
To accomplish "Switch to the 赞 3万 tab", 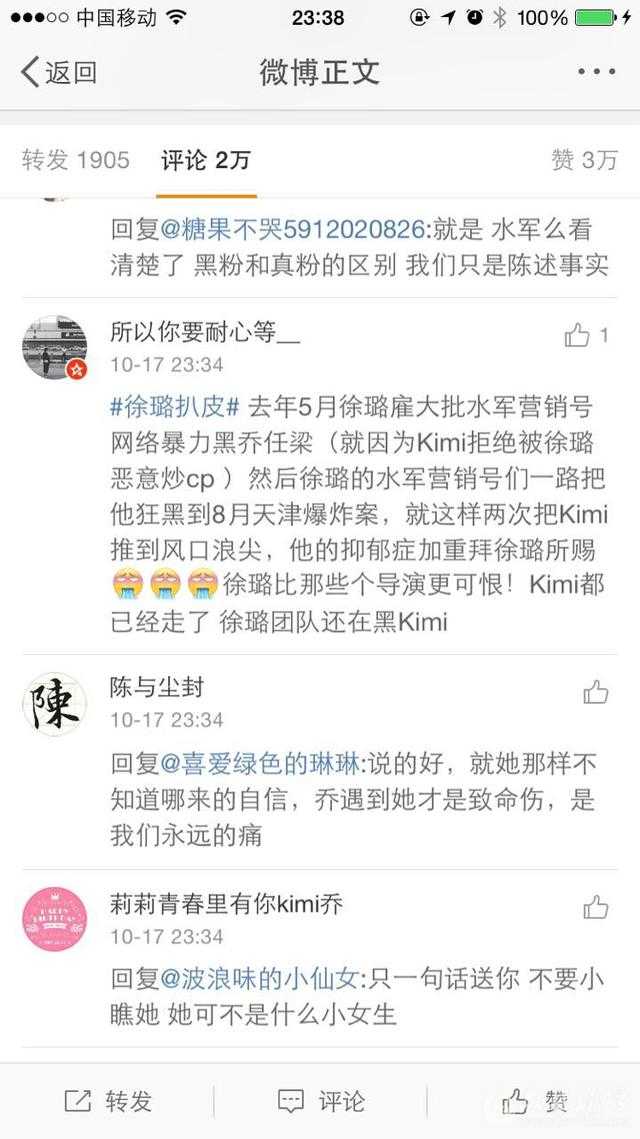I will pyautogui.click(x=585, y=160).
